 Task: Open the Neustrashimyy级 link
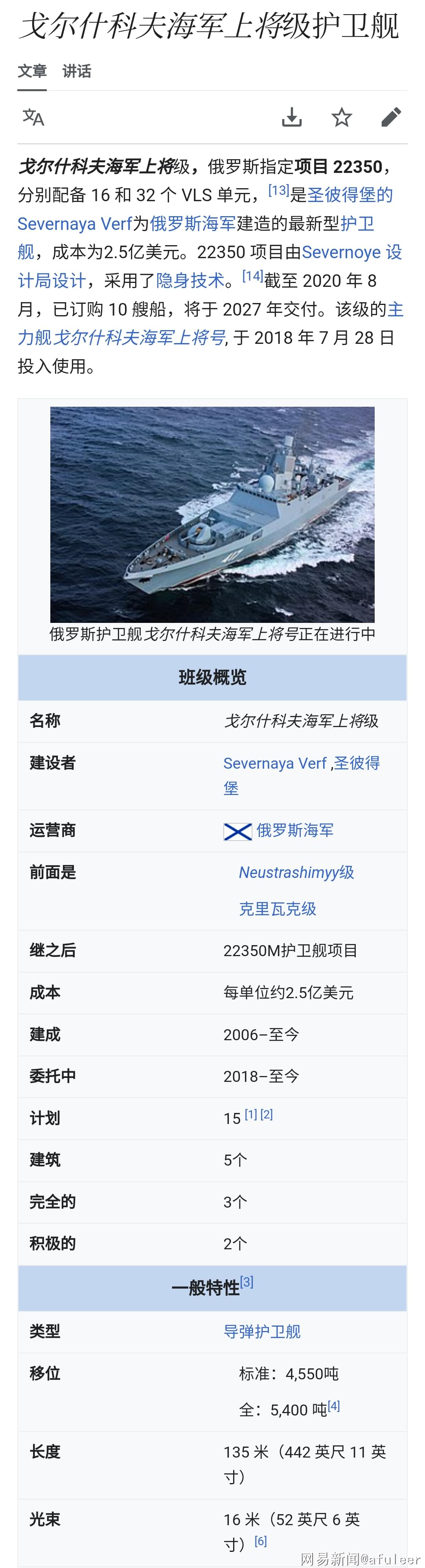pyautogui.click(x=296, y=872)
